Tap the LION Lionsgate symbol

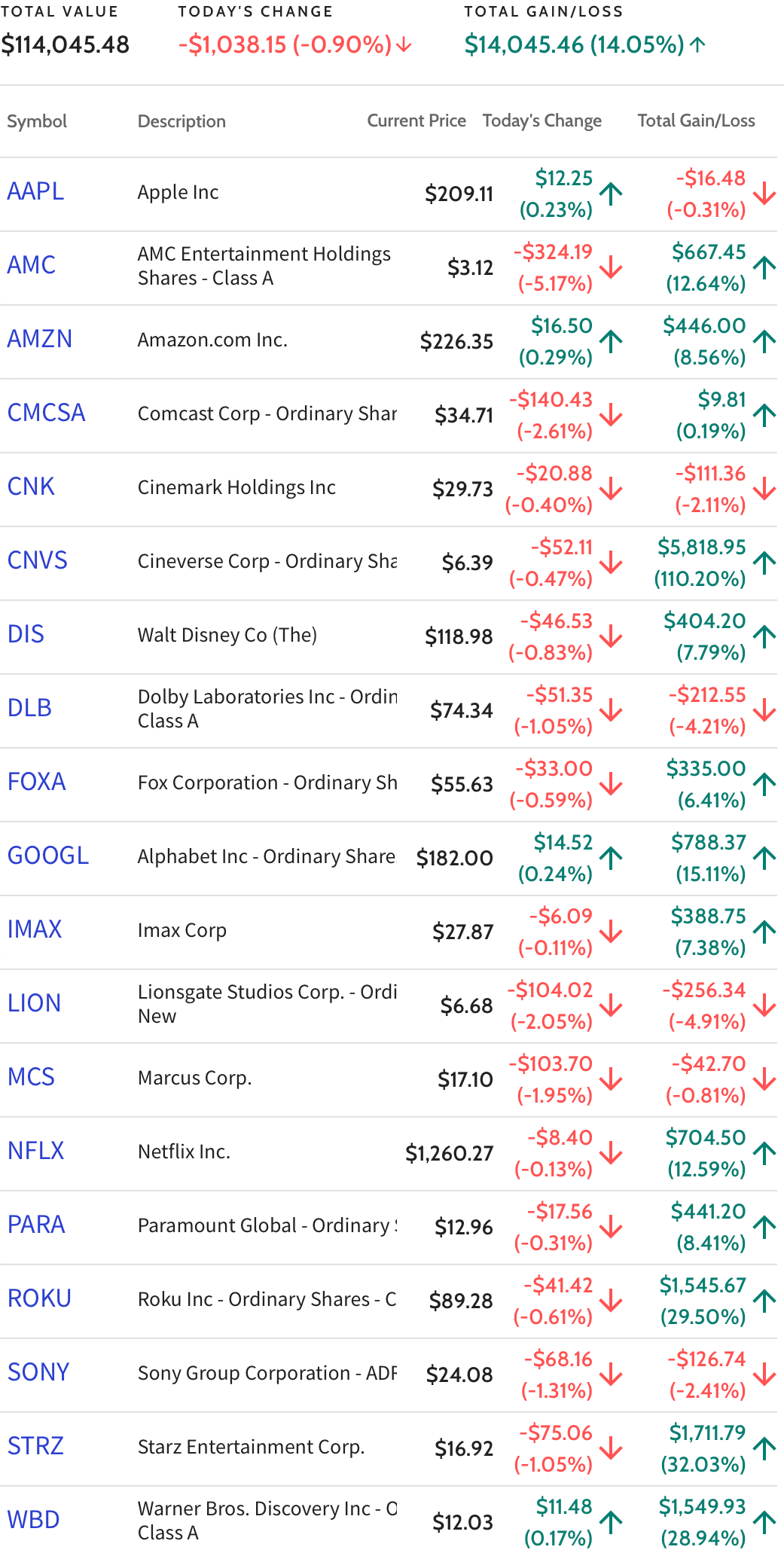pos(34,1003)
